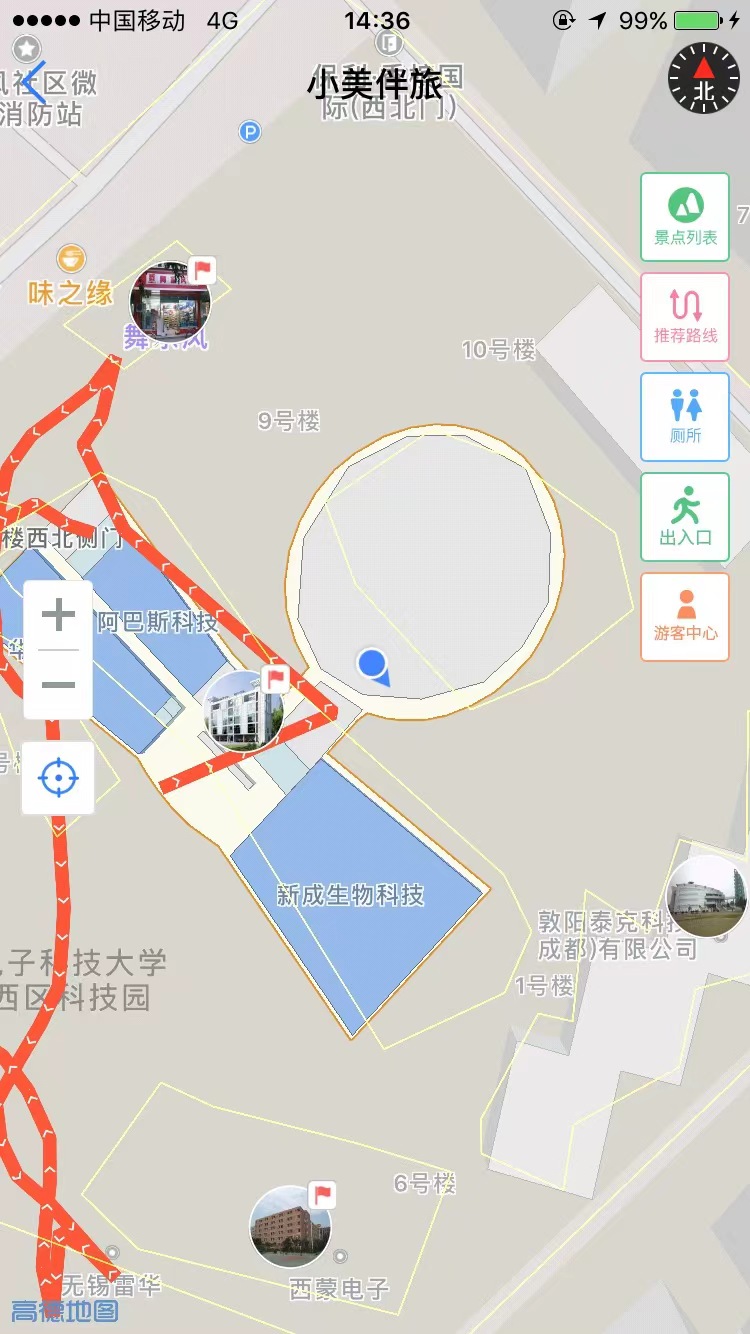The height and width of the screenshot is (1334, 750).
Task: Go back using the top-left arrow
Action: pos(34,83)
